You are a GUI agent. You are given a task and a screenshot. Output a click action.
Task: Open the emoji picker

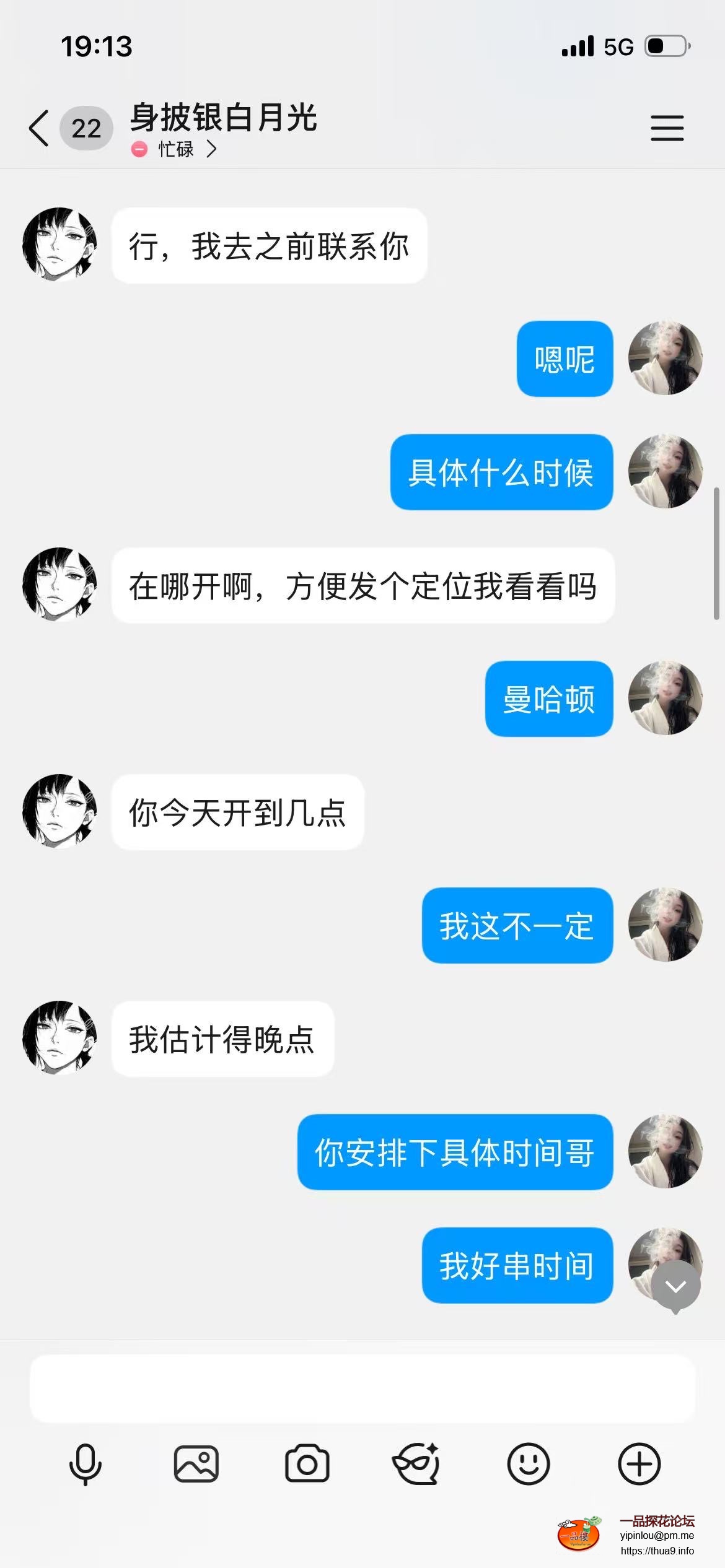point(528,1465)
